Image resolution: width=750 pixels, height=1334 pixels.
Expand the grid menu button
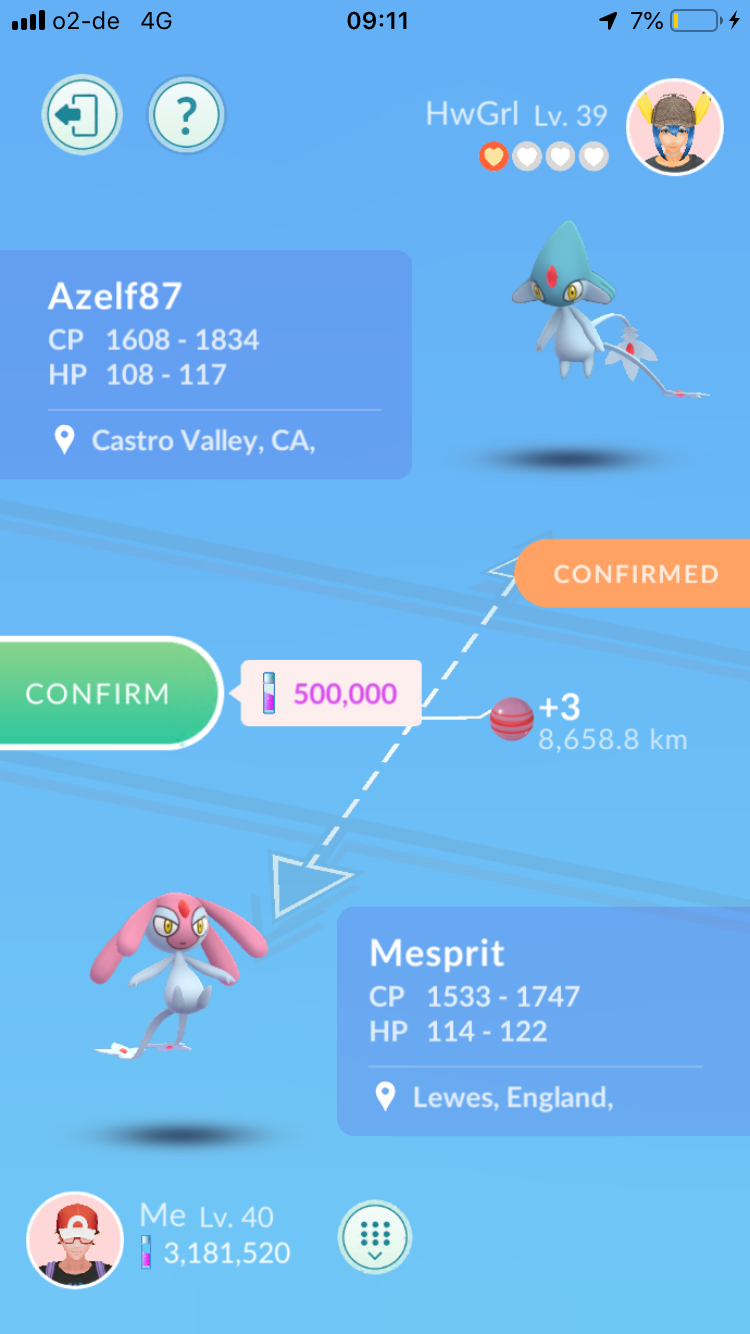click(375, 1239)
